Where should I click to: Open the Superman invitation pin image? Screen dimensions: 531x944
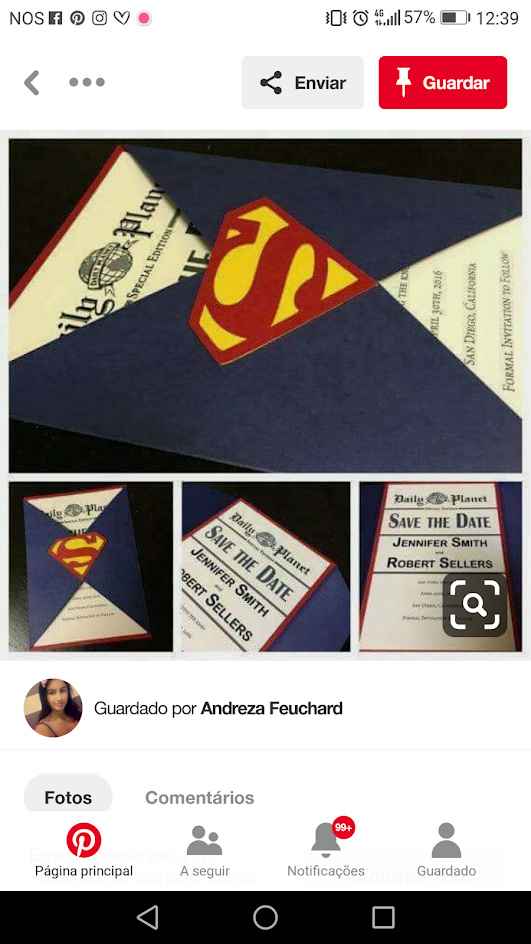266,395
